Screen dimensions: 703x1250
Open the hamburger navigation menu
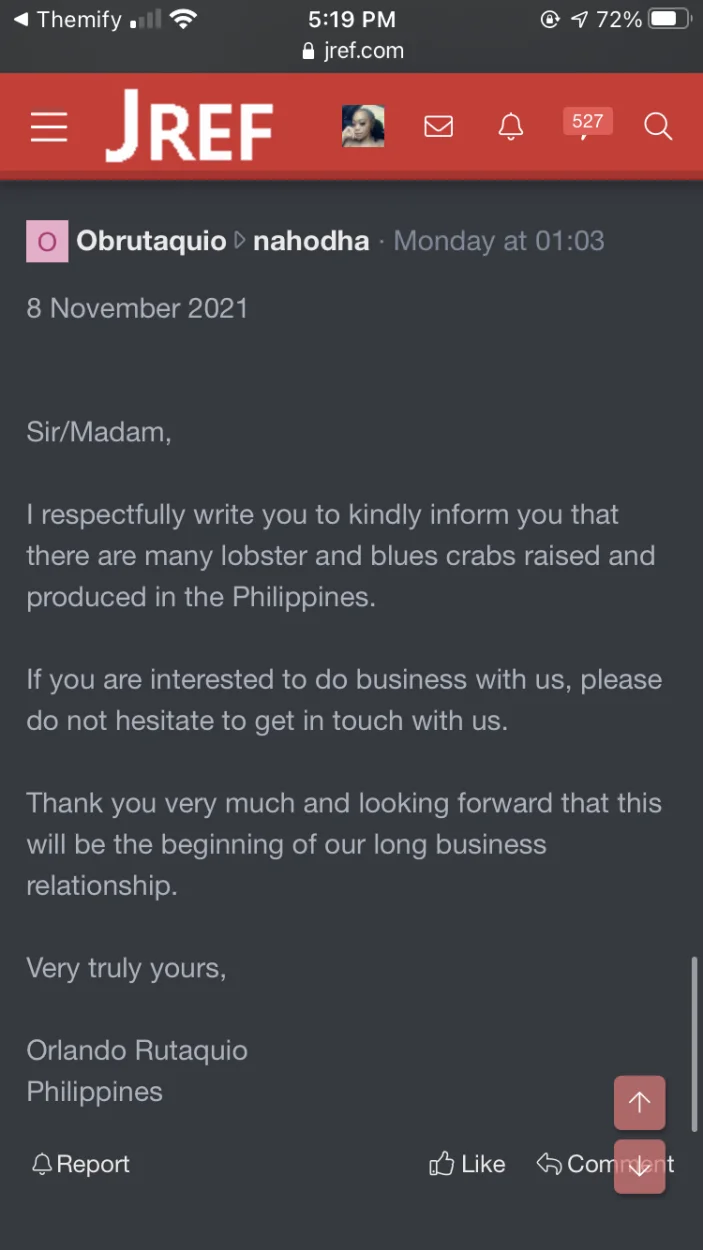pos(49,127)
